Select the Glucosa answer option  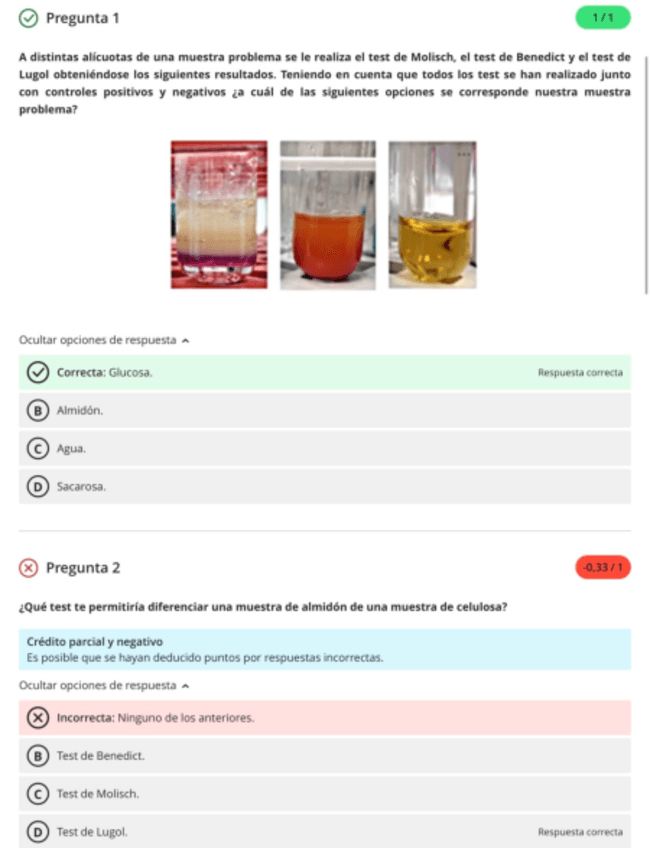(x=324, y=373)
